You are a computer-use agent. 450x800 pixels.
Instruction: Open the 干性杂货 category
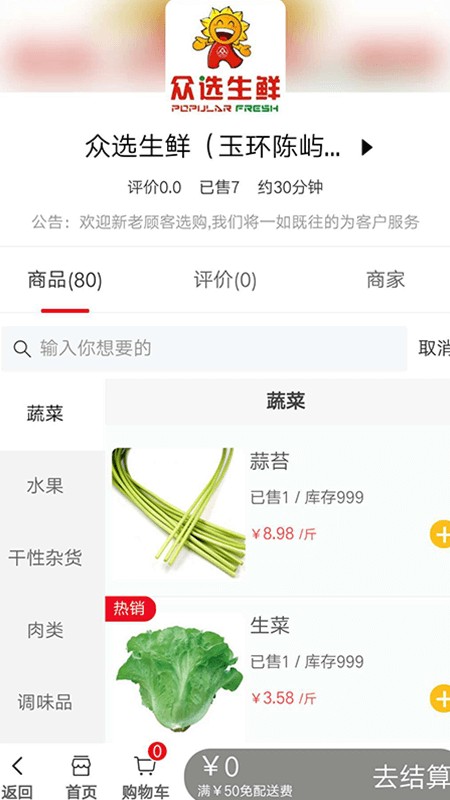(45, 558)
